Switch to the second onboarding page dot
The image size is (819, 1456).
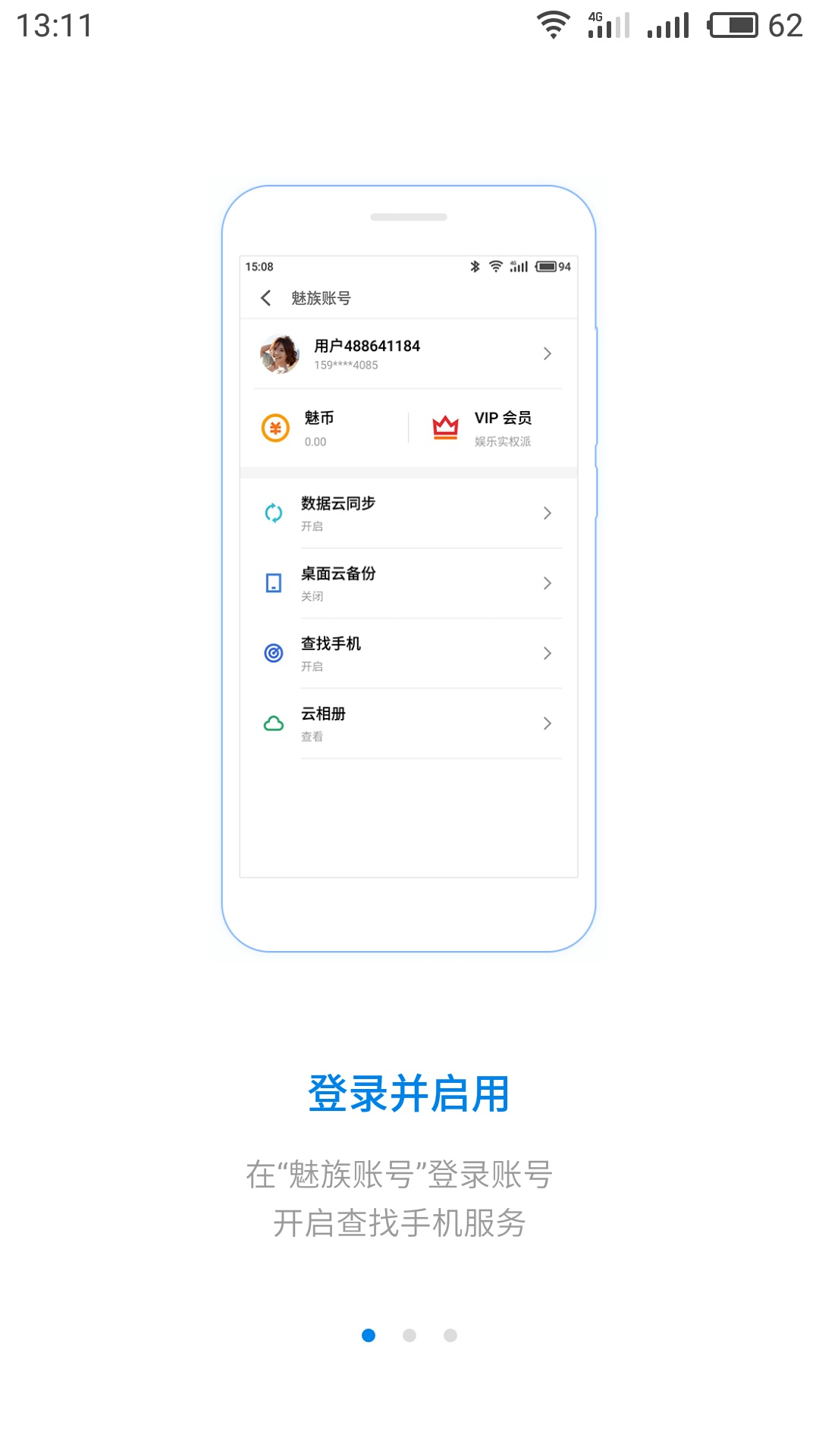pyautogui.click(x=409, y=1336)
